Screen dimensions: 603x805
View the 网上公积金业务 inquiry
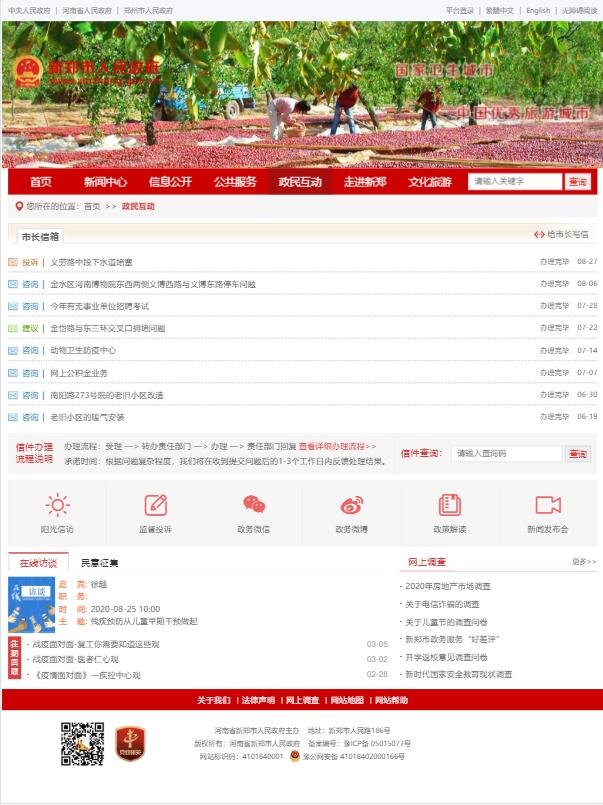79,372
